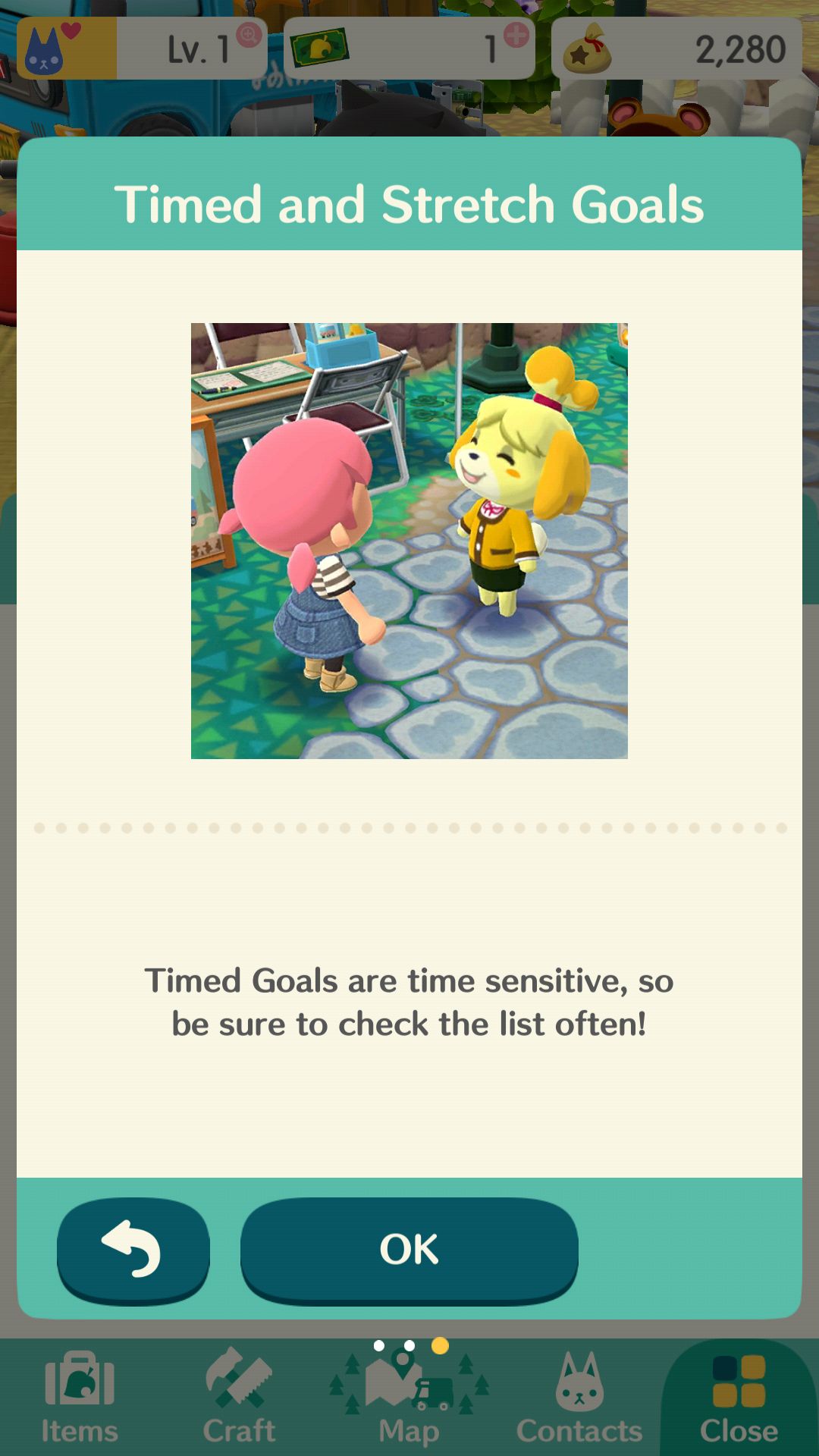Open the Contacts tab
Image resolution: width=819 pixels, height=1456 pixels.
(x=579, y=1398)
